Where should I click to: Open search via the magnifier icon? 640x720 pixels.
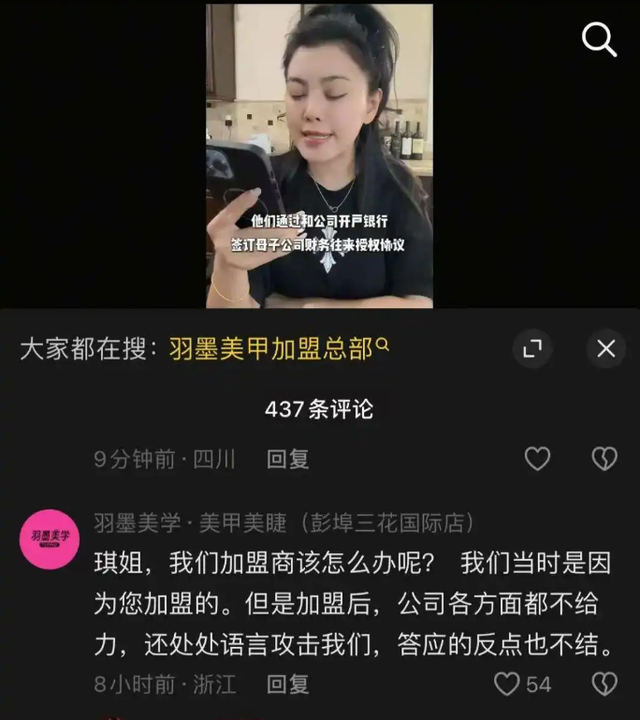(599, 39)
